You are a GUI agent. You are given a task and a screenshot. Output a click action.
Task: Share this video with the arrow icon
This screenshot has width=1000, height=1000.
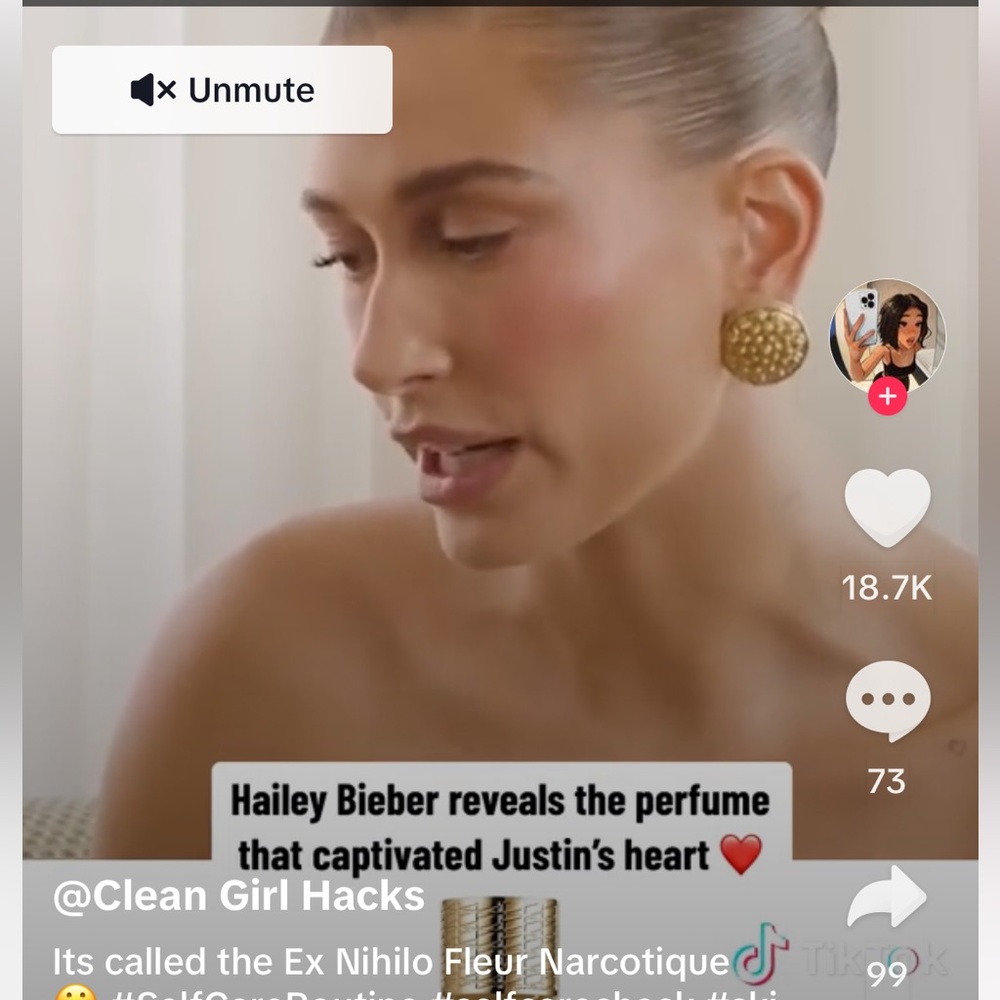pos(887,898)
